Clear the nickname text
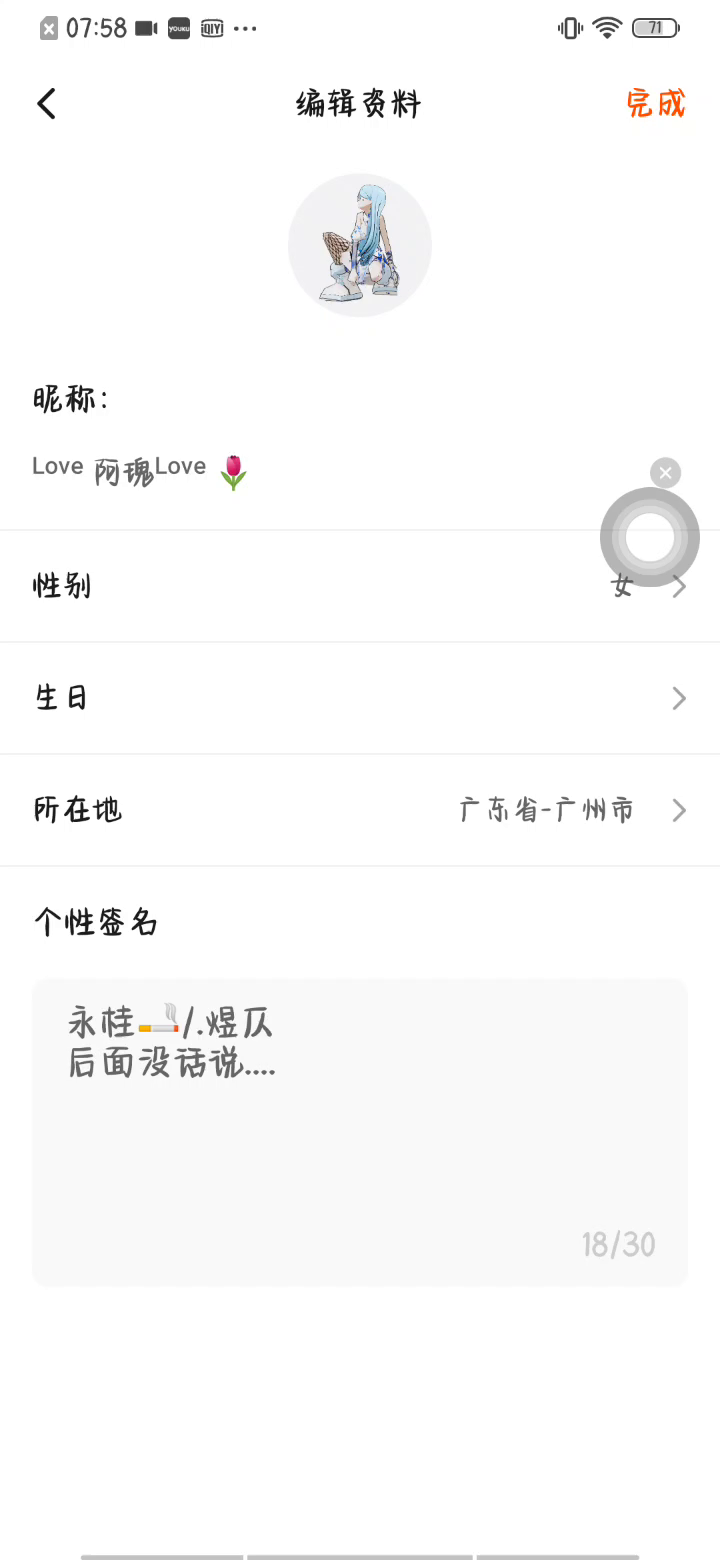Screen dimensions: 720x1560 pyautogui.click(x=665, y=472)
